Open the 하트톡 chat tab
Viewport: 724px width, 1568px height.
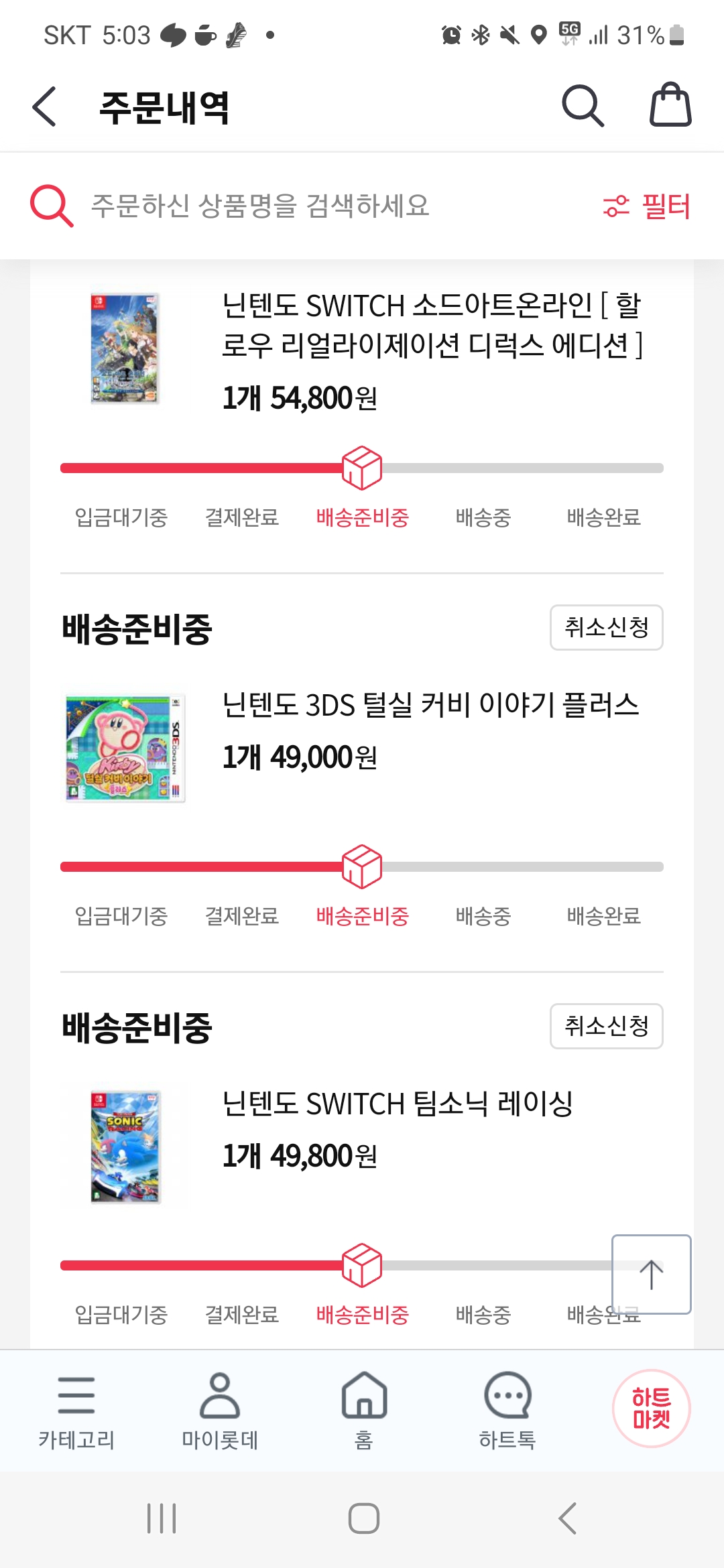click(x=507, y=1410)
